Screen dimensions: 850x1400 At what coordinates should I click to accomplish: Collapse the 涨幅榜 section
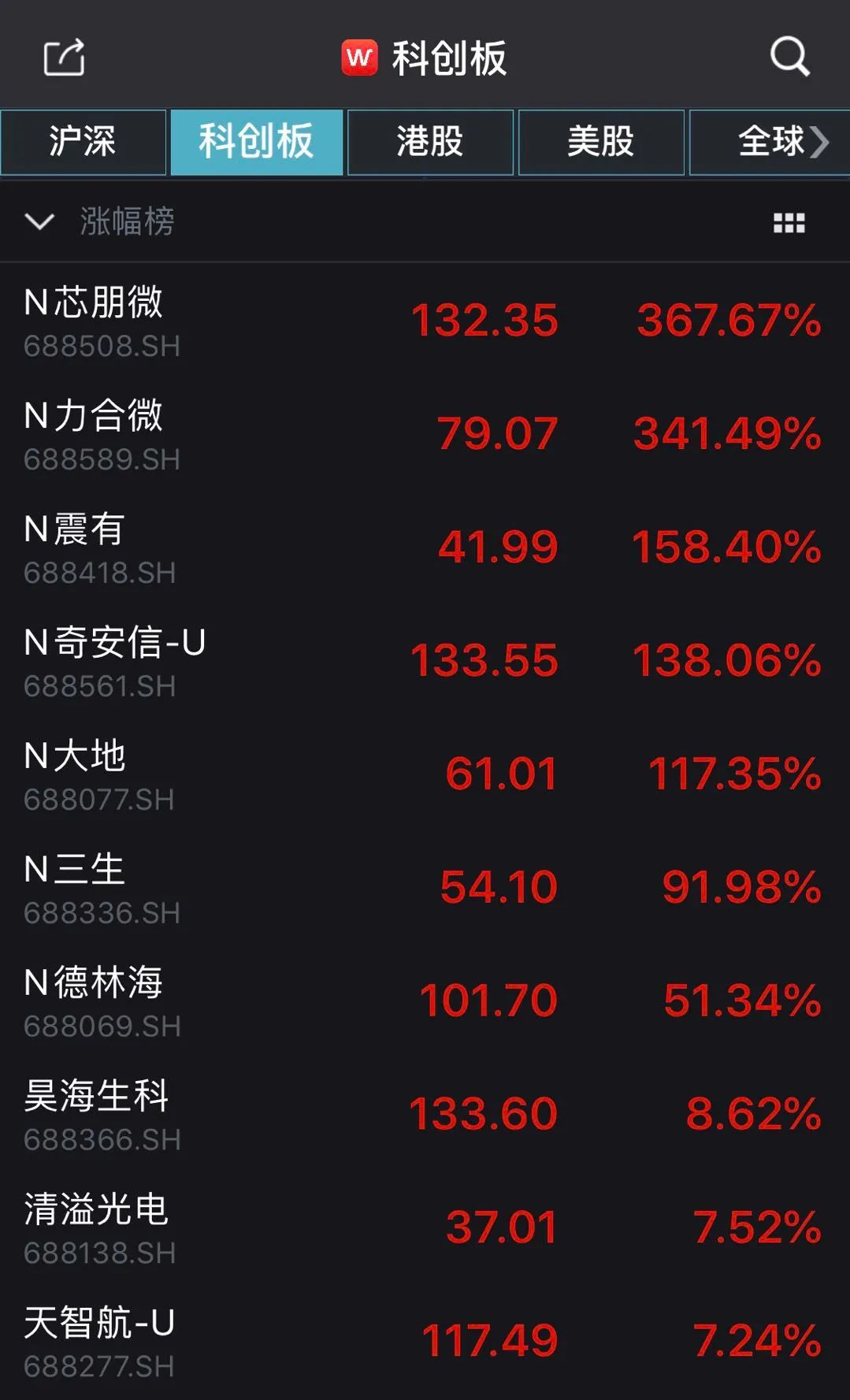point(39,221)
